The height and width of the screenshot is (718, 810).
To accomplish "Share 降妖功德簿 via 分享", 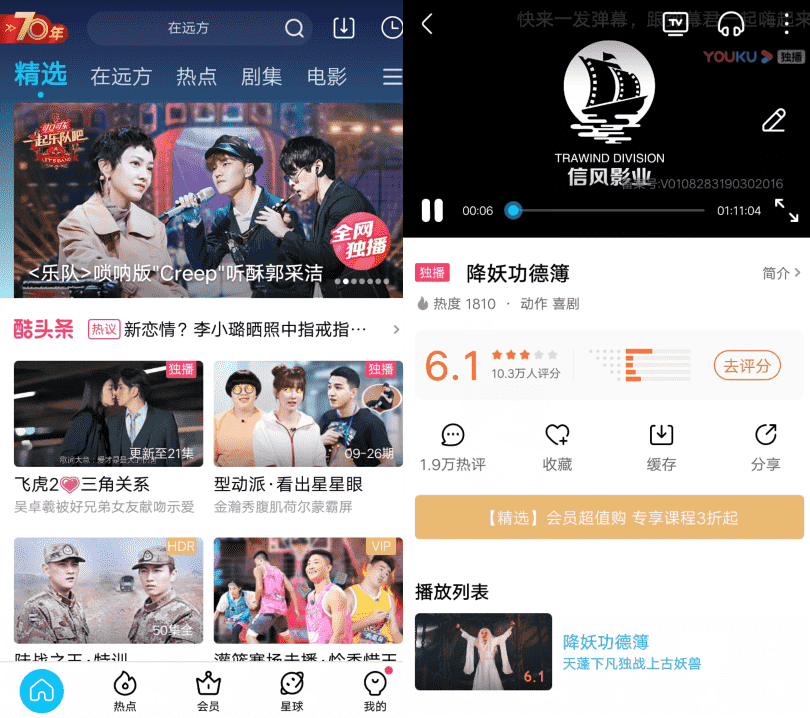I will coord(765,447).
